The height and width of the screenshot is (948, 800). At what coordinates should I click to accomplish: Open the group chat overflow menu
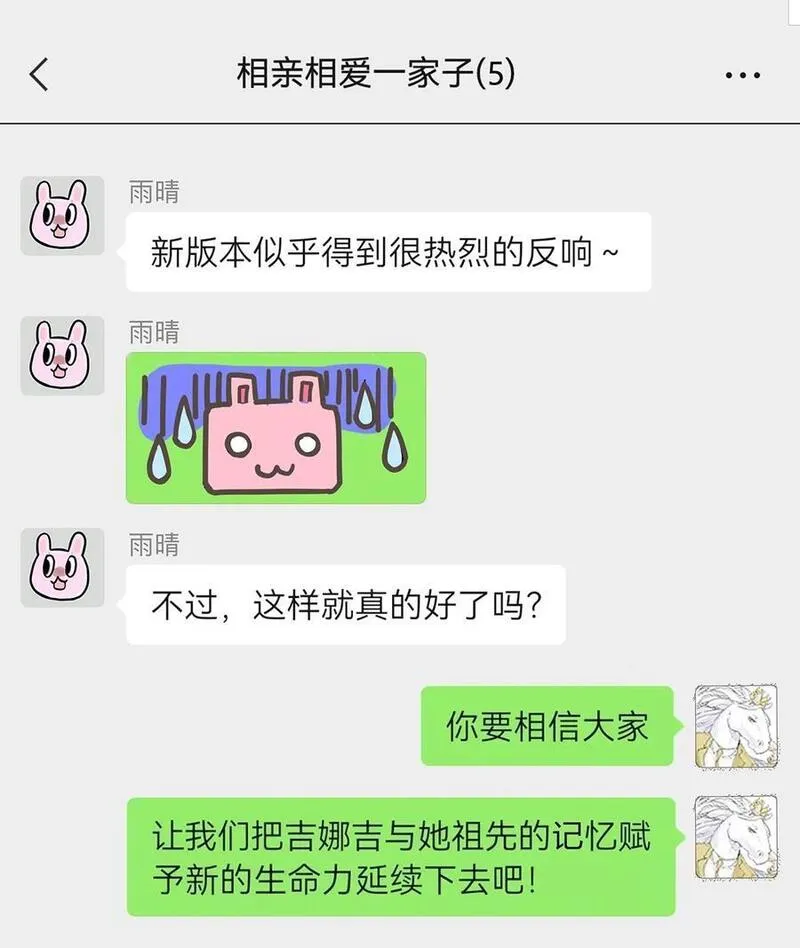click(x=742, y=76)
